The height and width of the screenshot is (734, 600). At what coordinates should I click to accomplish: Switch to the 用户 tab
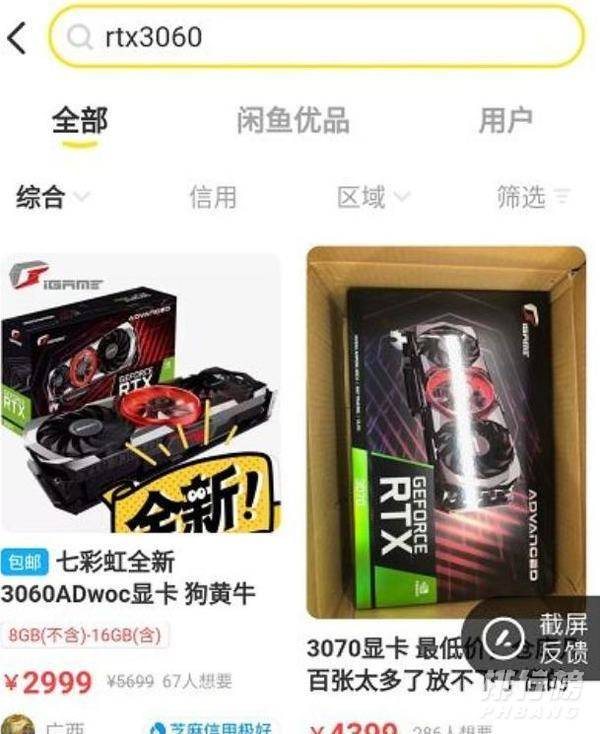point(505,121)
